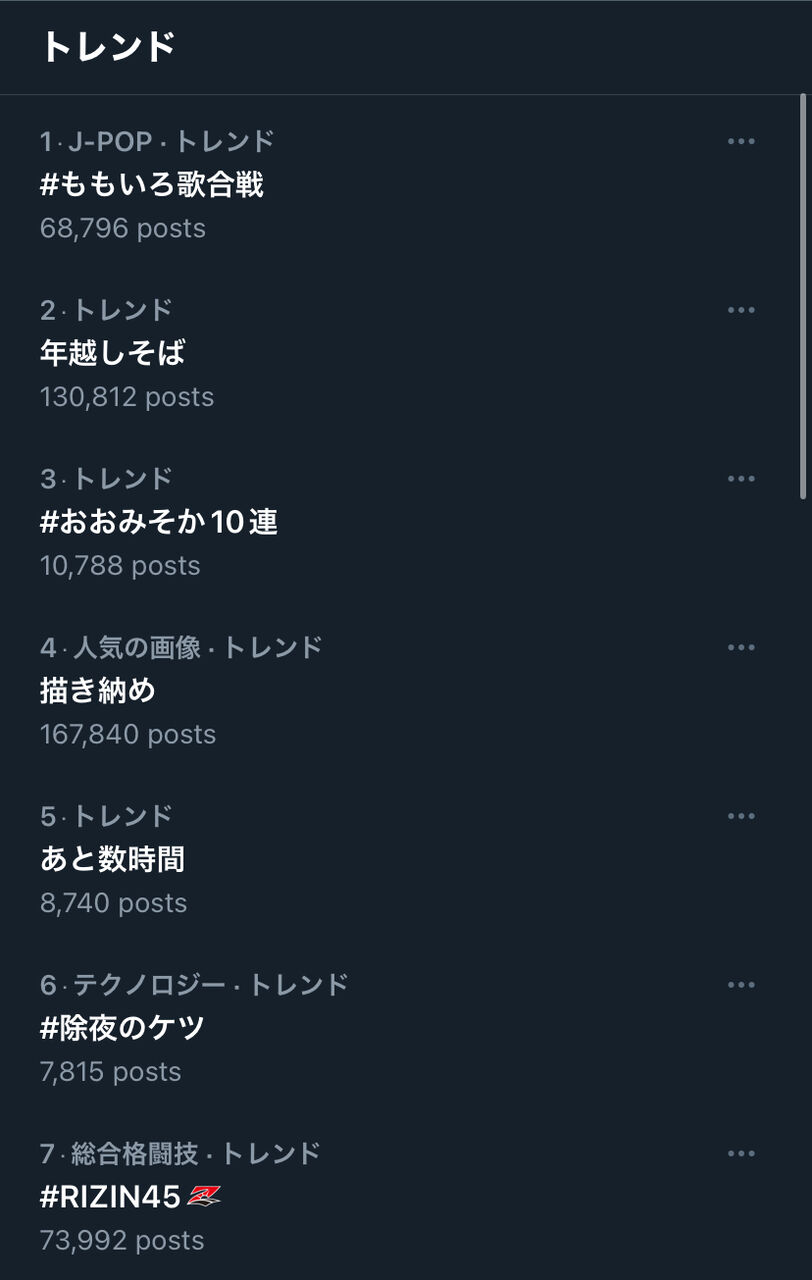812x1280 pixels.
Task: Open more options for #ももいろ歌合戦
Action: point(741,142)
